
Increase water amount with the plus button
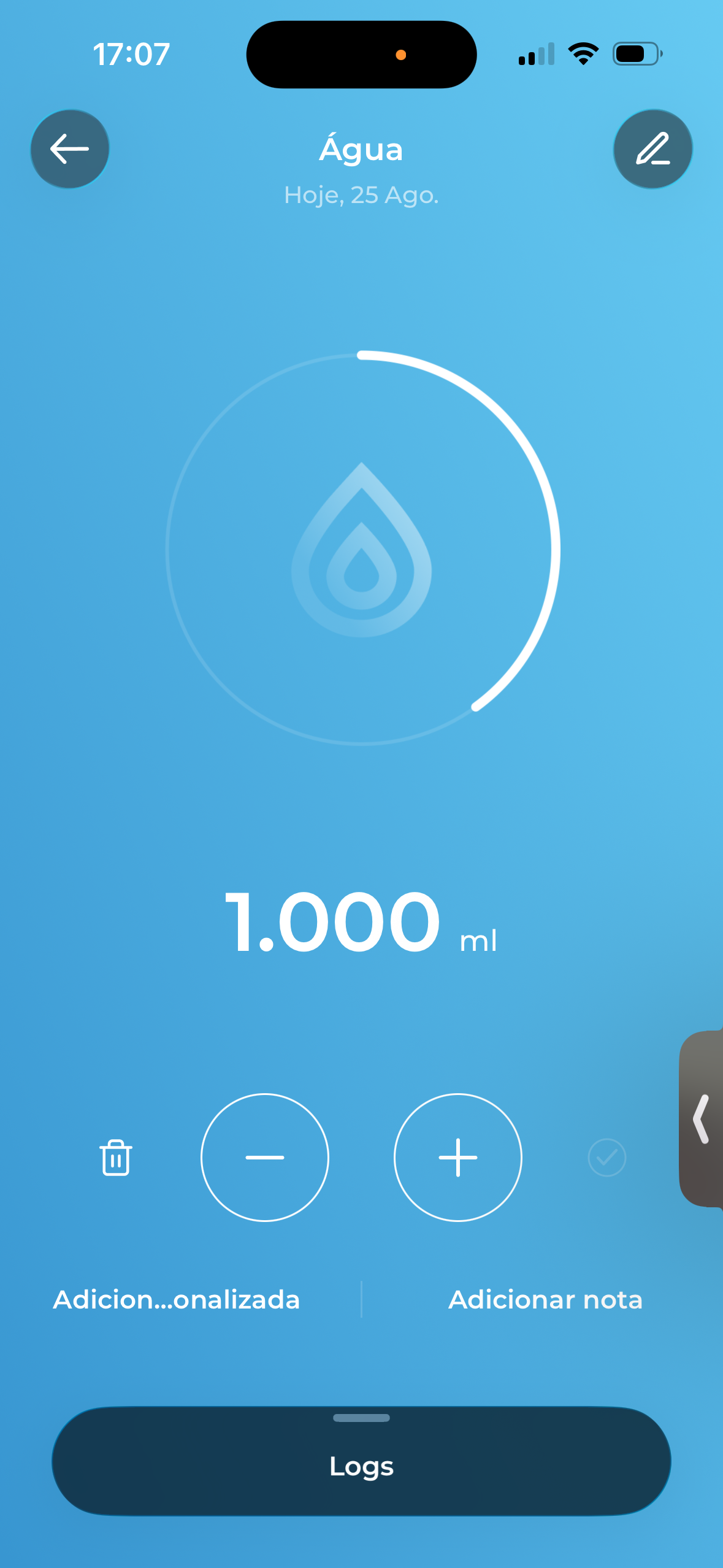pyautogui.click(x=458, y=1158)
